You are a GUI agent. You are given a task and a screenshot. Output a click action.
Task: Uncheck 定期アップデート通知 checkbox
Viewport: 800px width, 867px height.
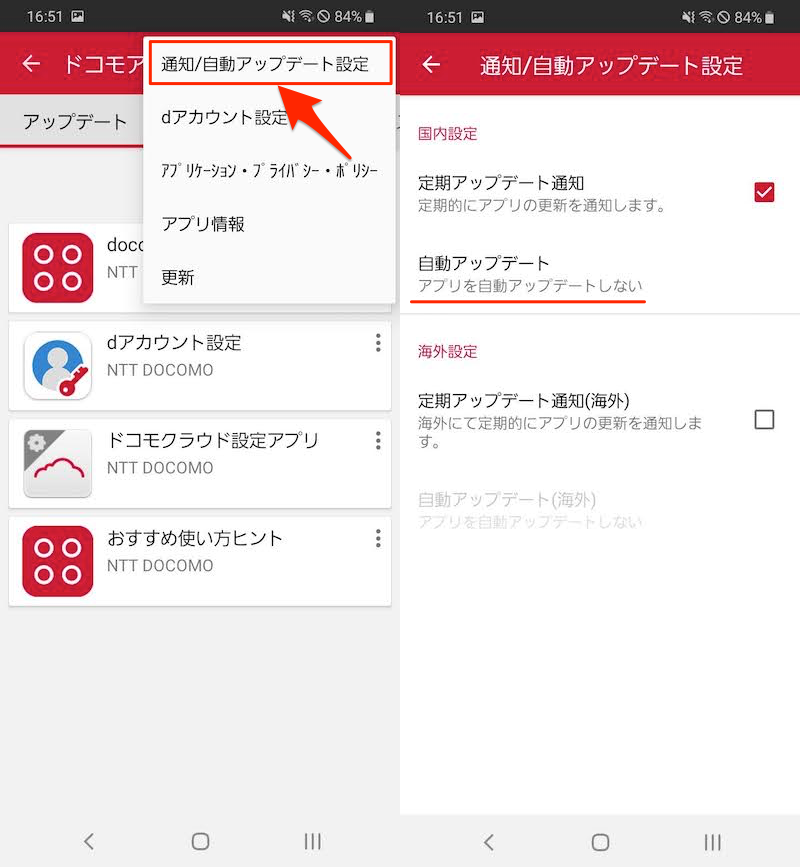coord(764,192)
